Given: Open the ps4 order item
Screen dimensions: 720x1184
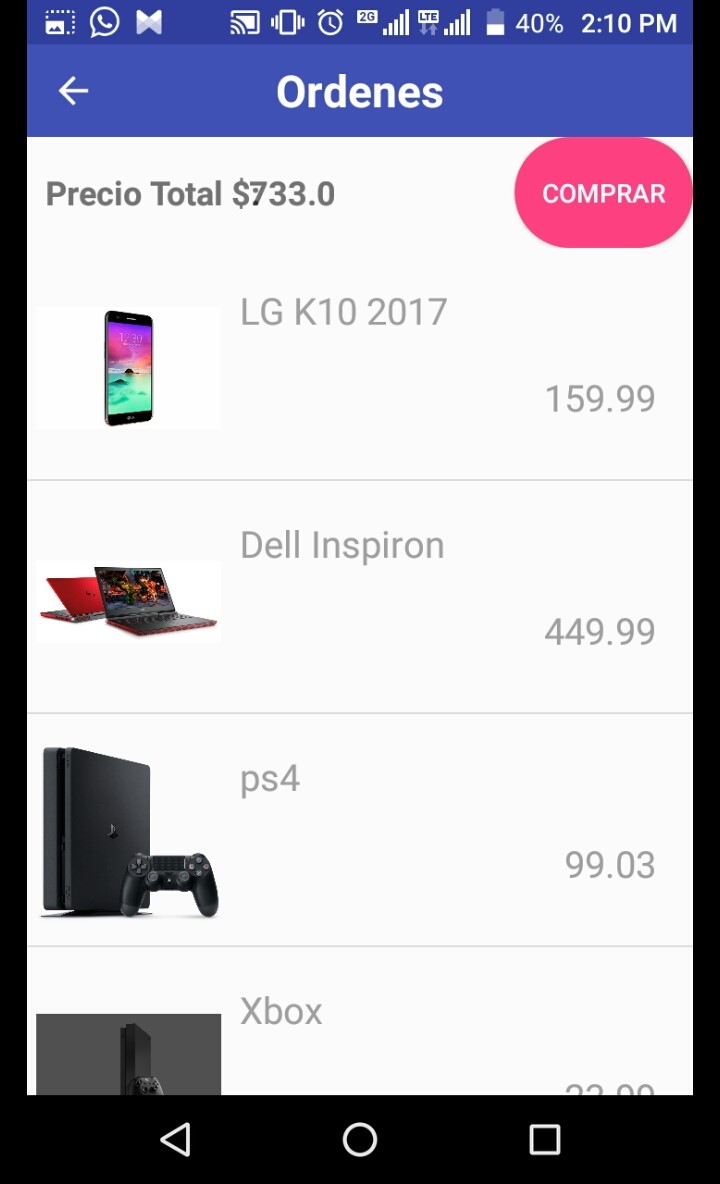Looking at the screenshot, I should [x=360, y=830].
